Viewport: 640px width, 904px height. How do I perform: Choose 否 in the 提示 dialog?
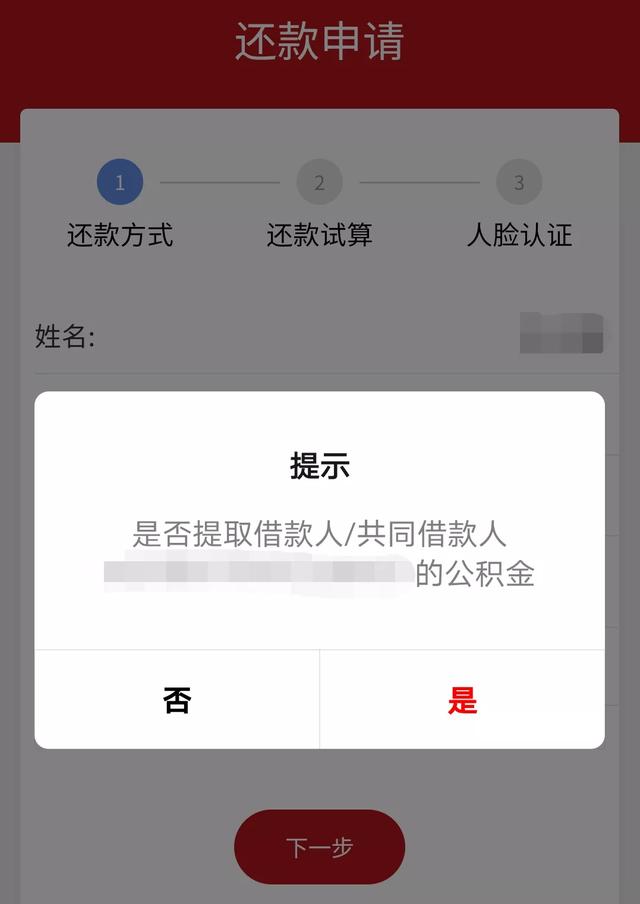177,700
